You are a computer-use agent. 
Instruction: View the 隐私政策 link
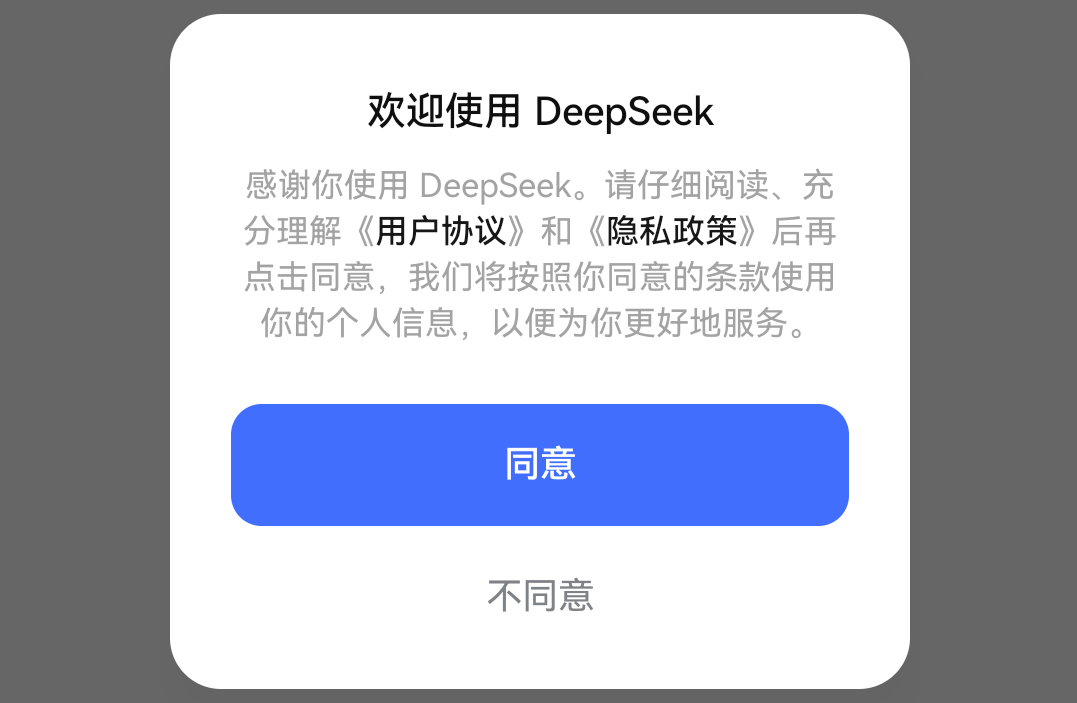click(672, 232)
